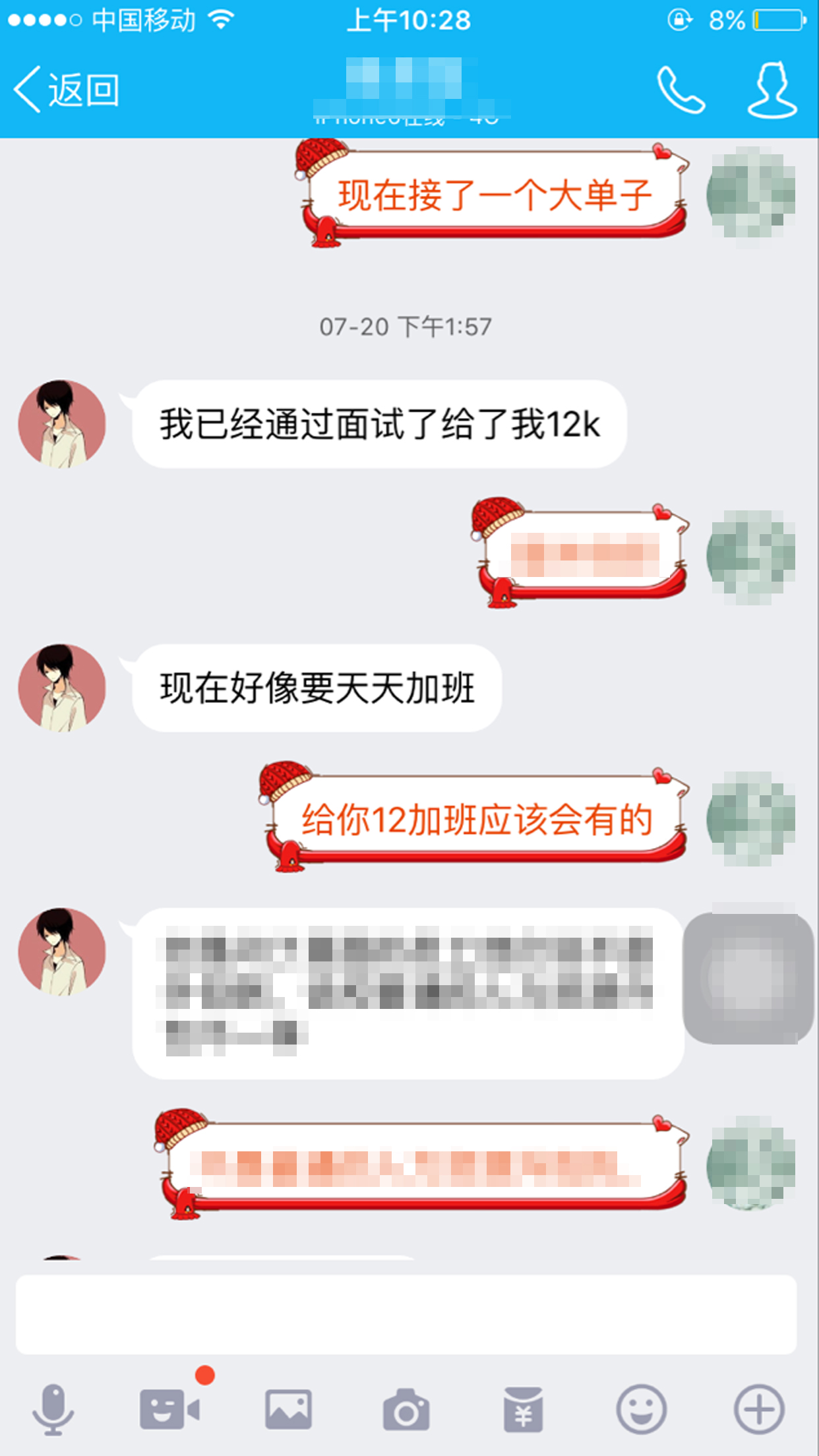This screenshot has height=1456, width=819.
Task: Open the plus menu for more options
Action: tap(759, 1410)
